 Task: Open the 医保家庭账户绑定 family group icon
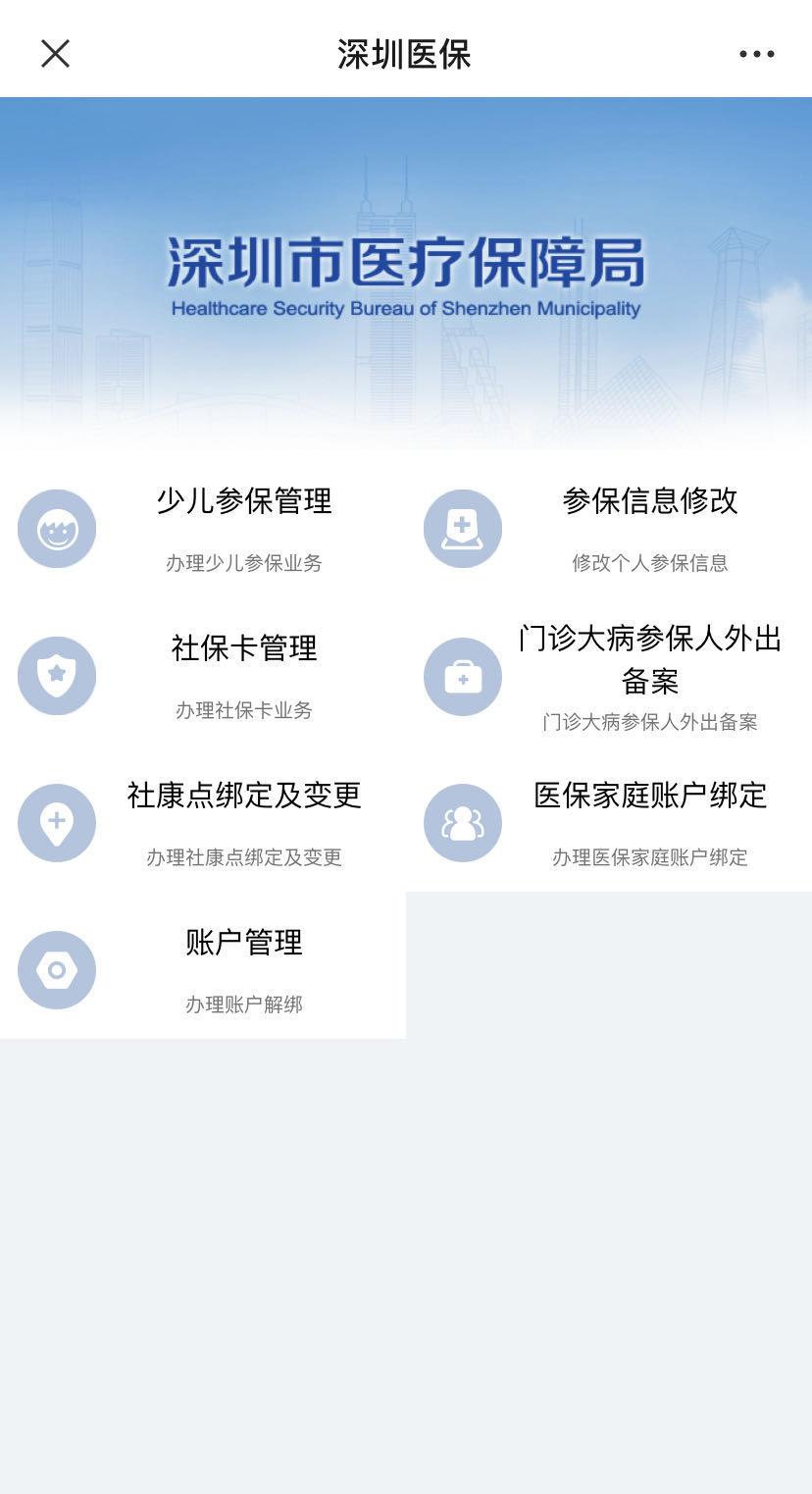click(x=462, y=822)
